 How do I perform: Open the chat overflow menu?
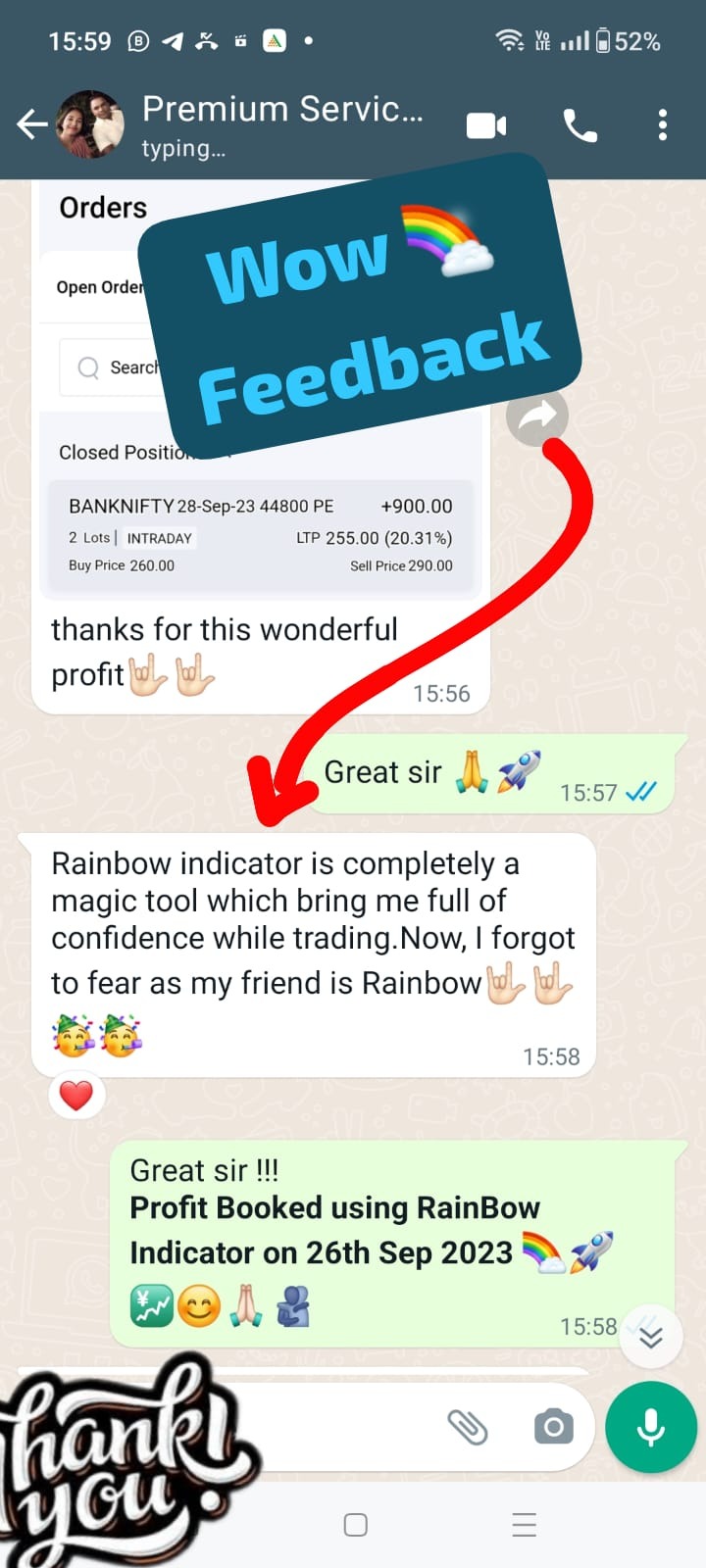[x=663, y=125]
